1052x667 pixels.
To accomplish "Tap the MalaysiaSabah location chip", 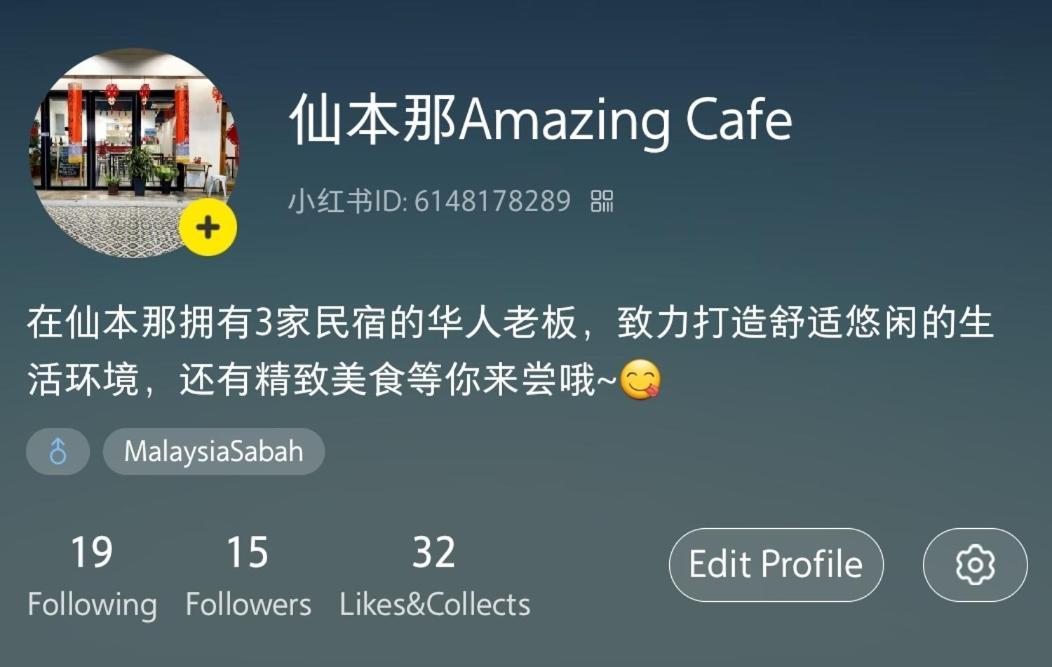I will pos(213,451).
